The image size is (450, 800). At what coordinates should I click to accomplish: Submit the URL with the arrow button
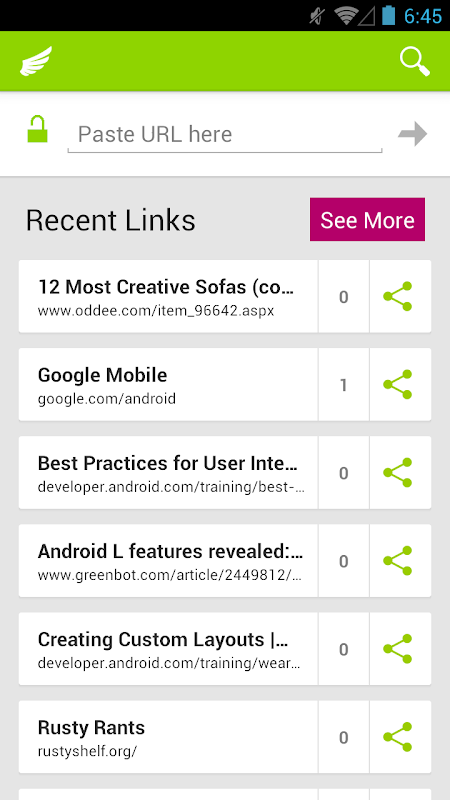(412, 134)
